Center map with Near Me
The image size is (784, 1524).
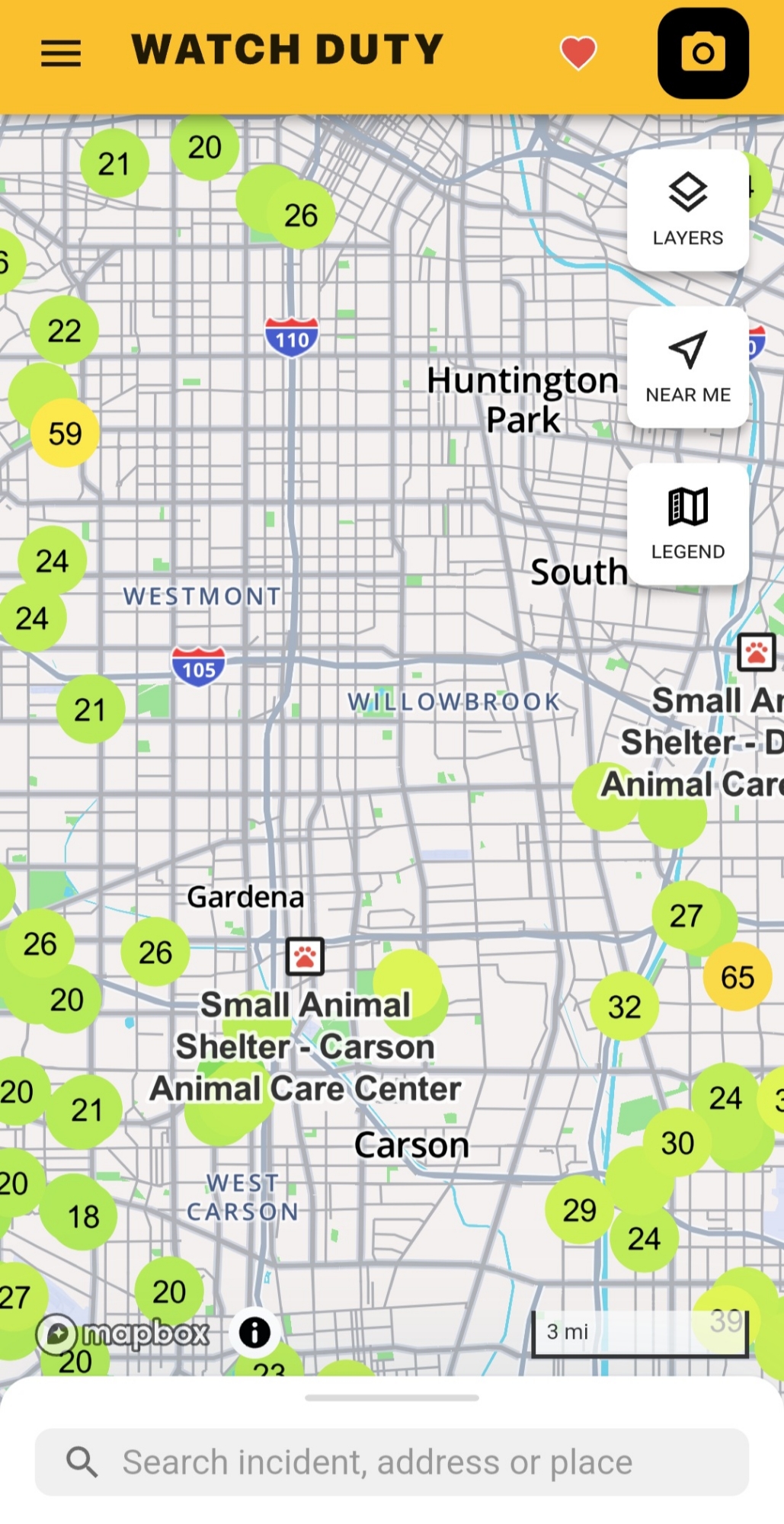(x=687, y=367)
